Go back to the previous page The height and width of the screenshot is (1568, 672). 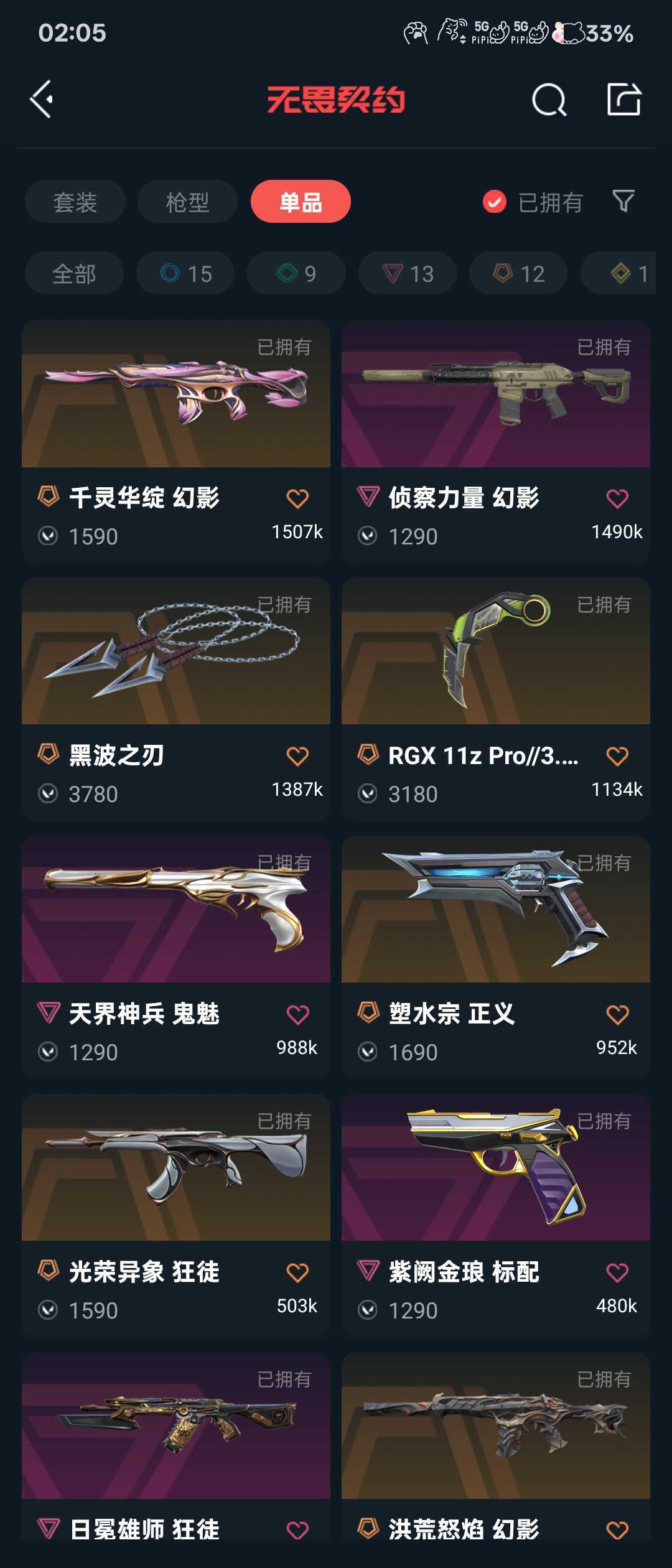click(x=42, y=100)
